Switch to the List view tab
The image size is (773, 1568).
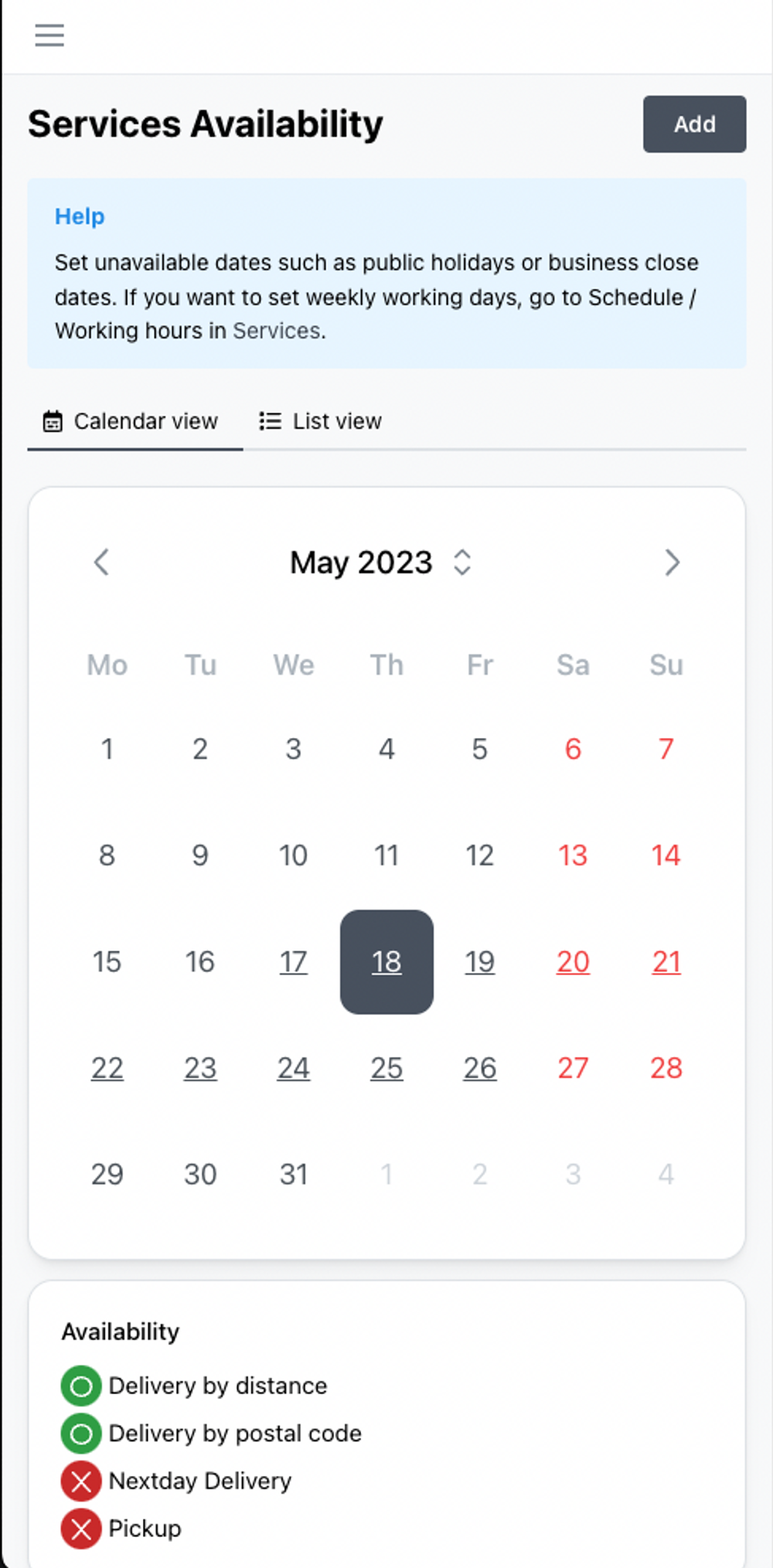coord(320,421)
